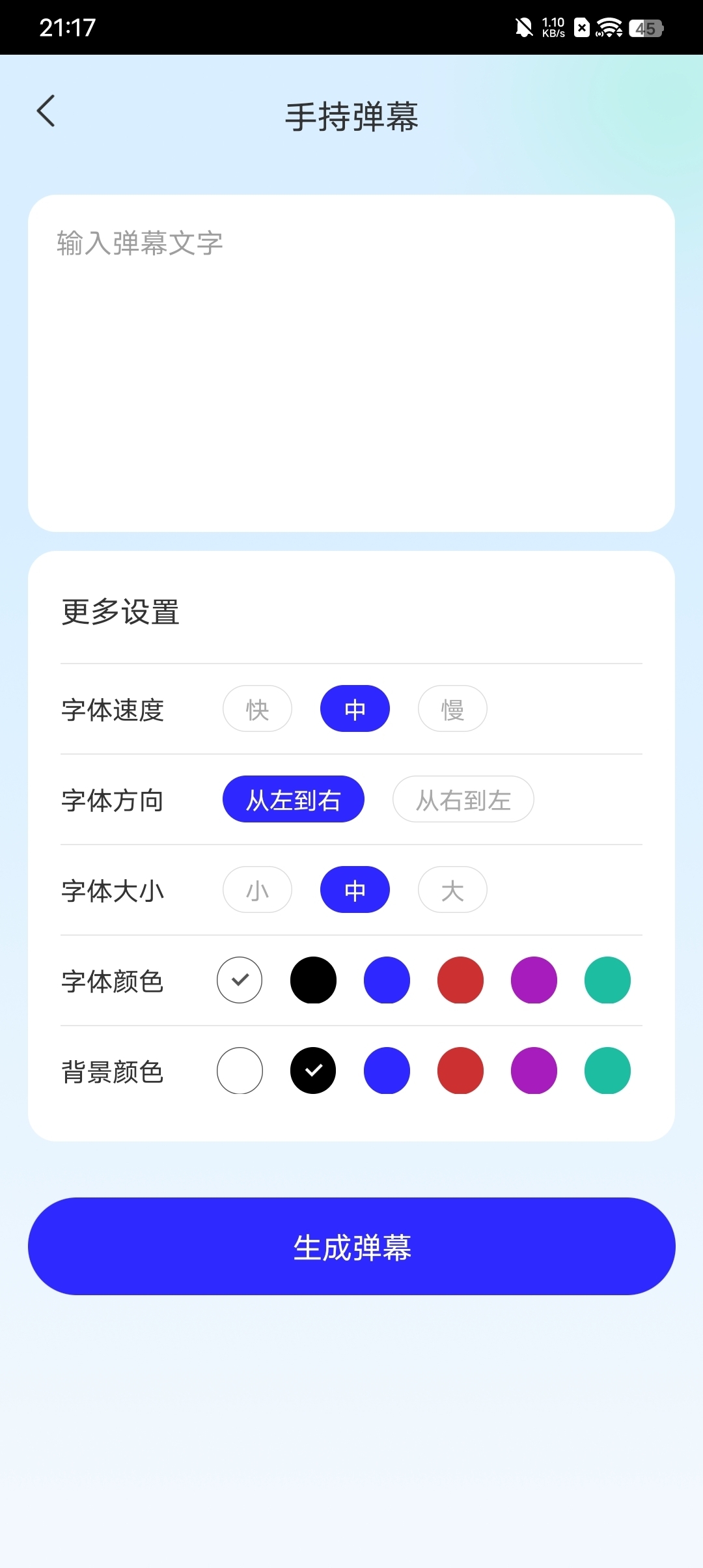Select 中 for 字体大小
This screenshot has width=703, height=1568.
tap(355, 889)
